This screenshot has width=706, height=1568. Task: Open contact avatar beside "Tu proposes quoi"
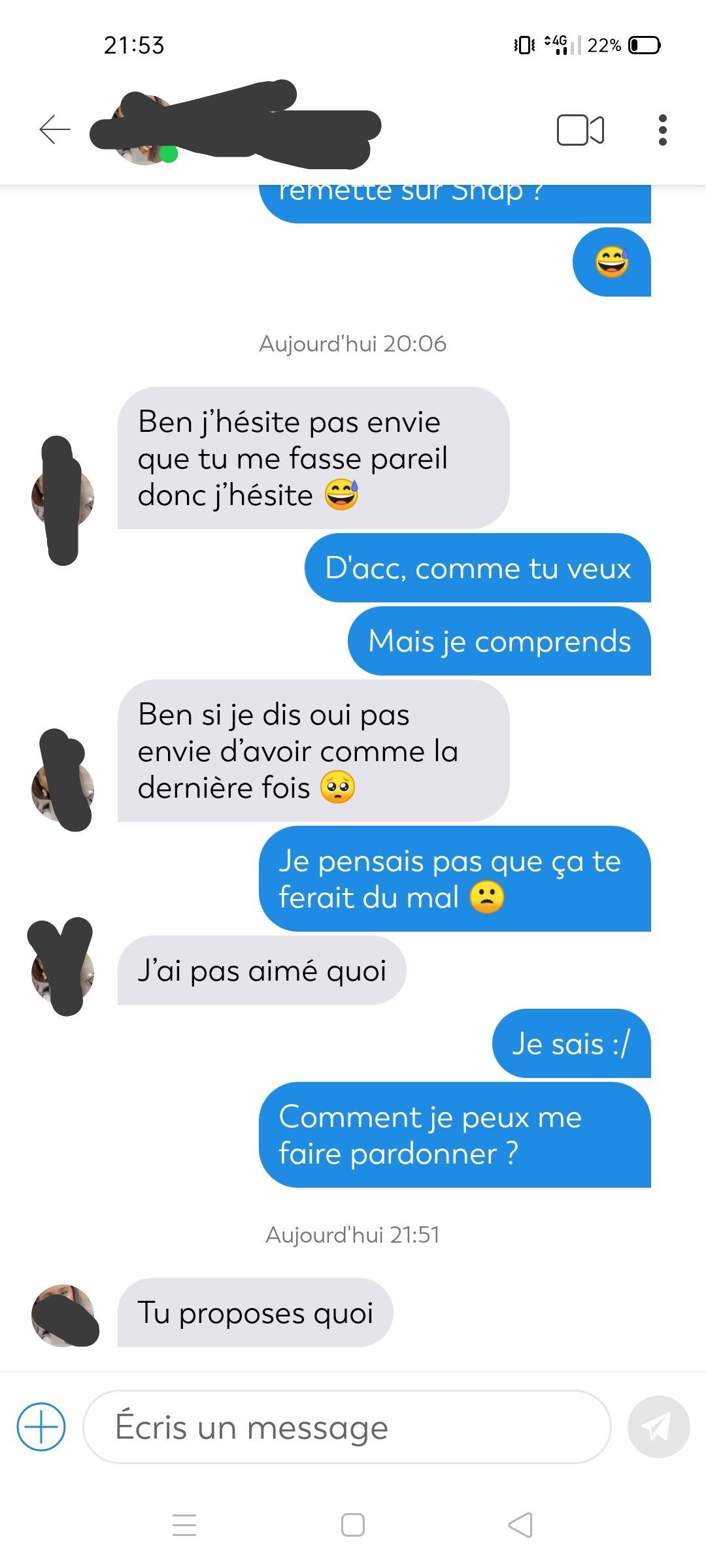click(63, 1315)
